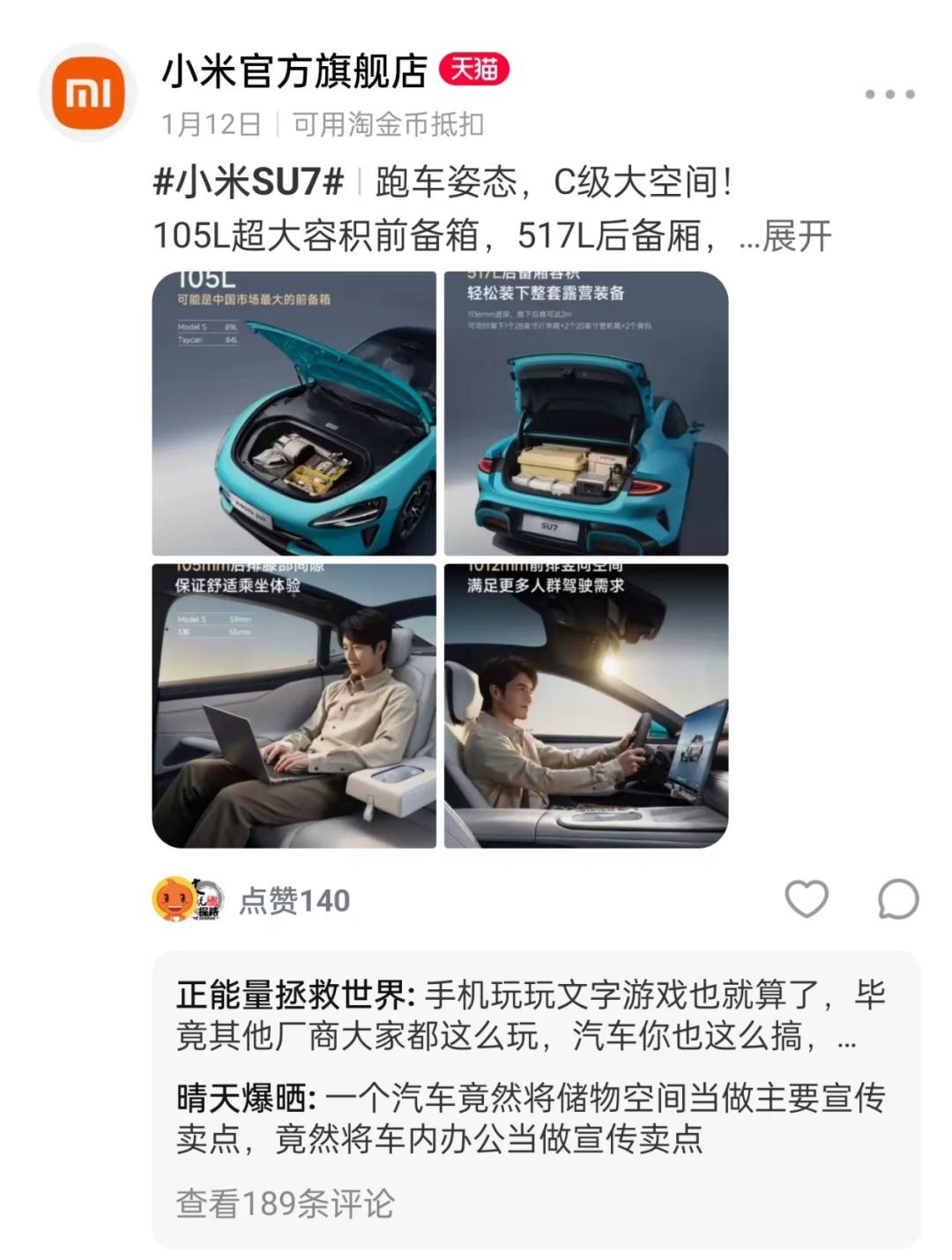Tap the 小米官方旗舰店 store name
Screen dimensions: 952x1260
click(294, 72)
